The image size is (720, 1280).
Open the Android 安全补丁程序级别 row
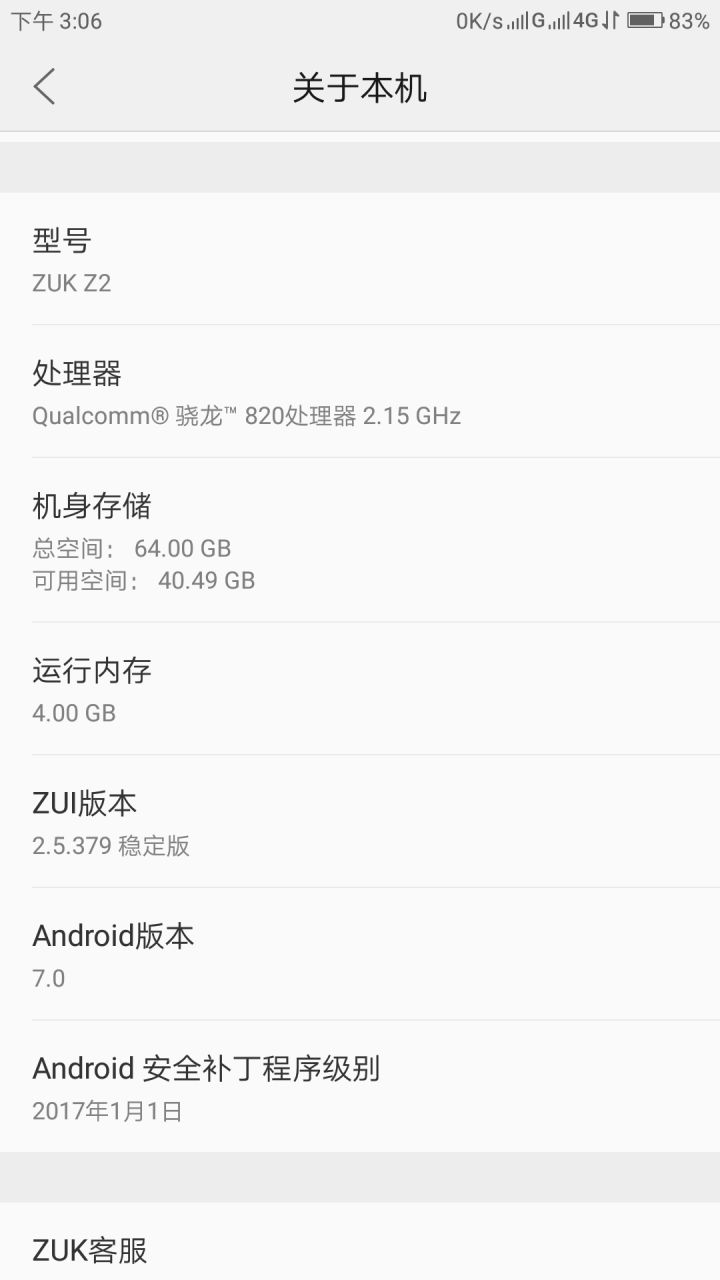point(360,1087)
